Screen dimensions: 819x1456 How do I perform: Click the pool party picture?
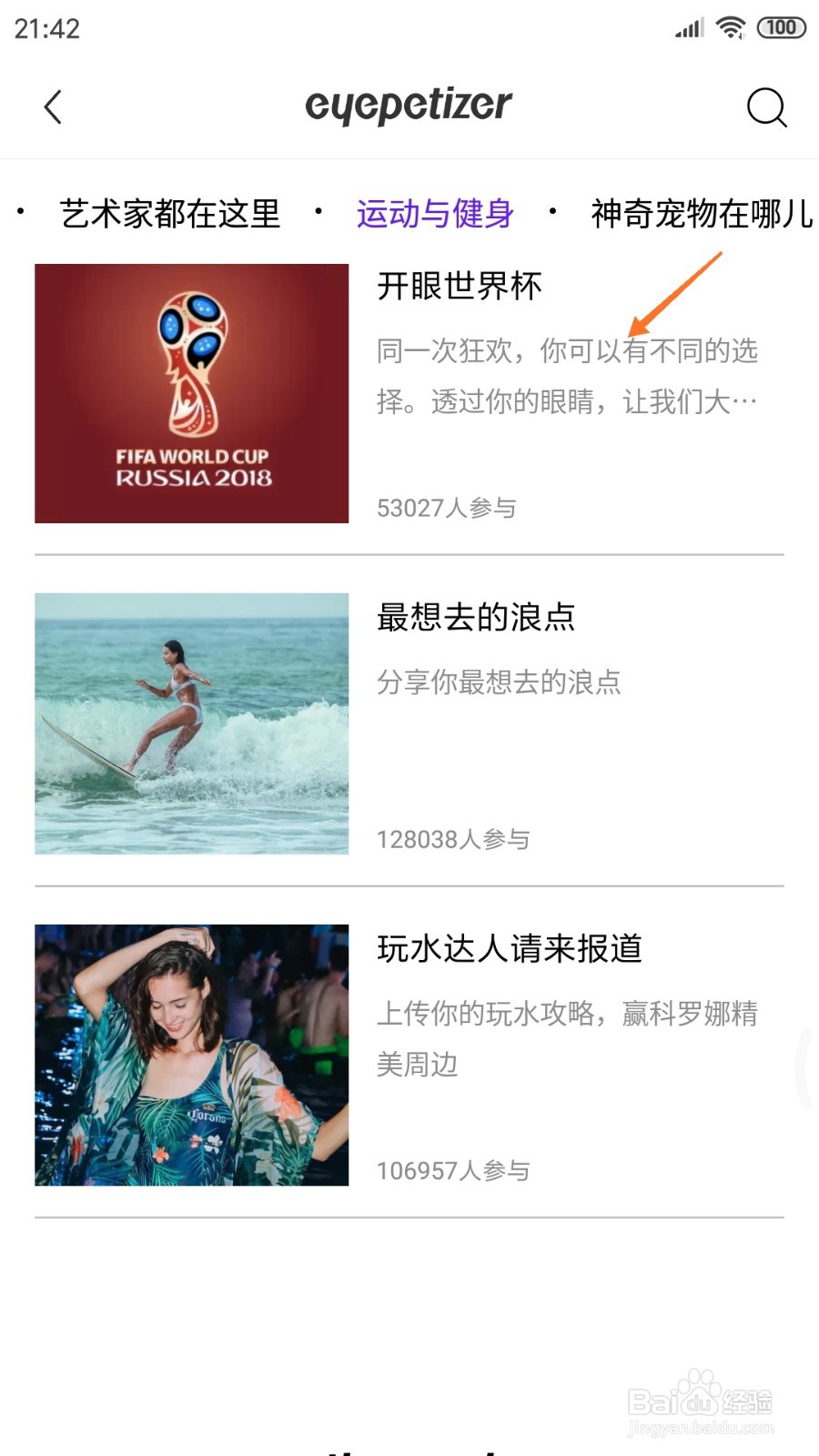coord(191,1055)
